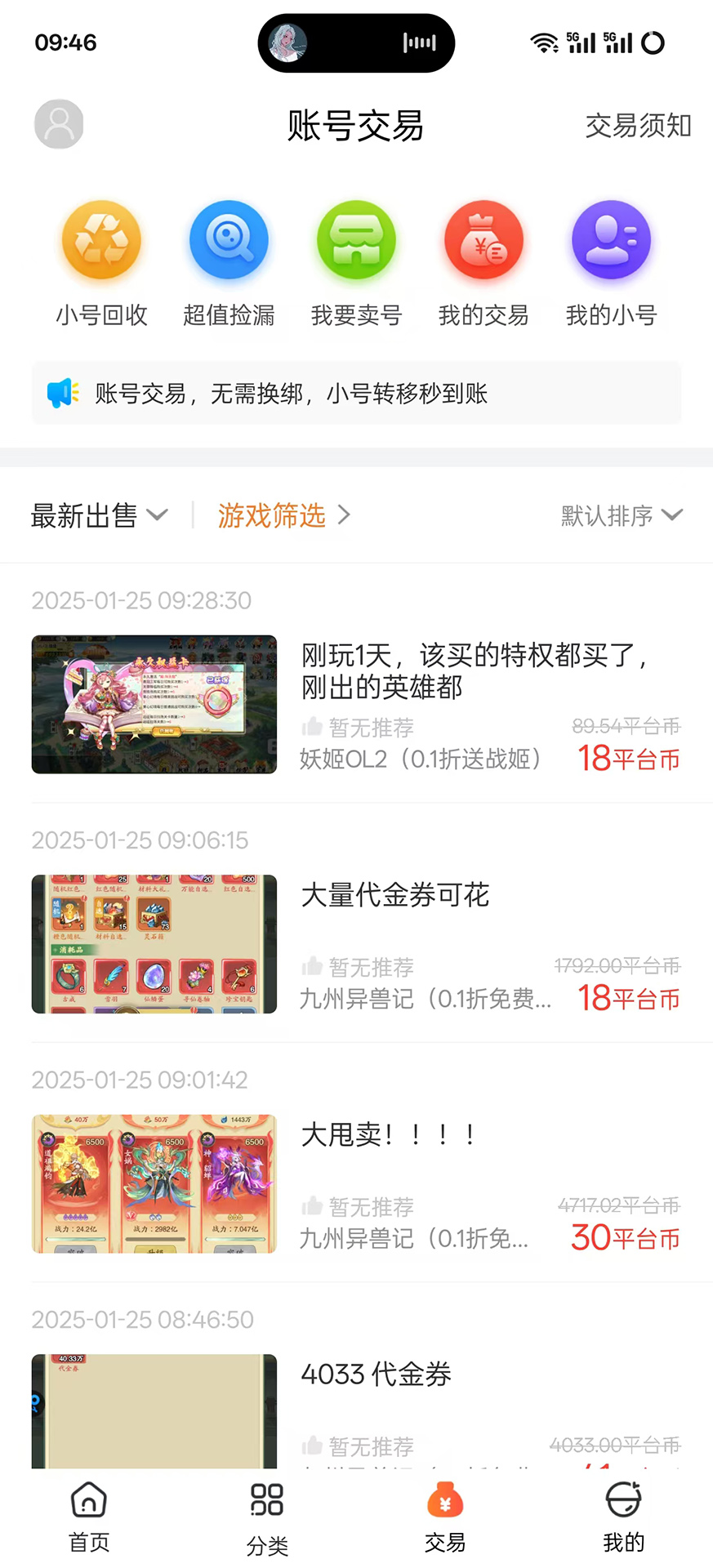The height and width of the screenshot is (1568, 713).
Task: Open the 默认排序 sort order dropdown
Action: pyautogui.click(x=622, y=515)
